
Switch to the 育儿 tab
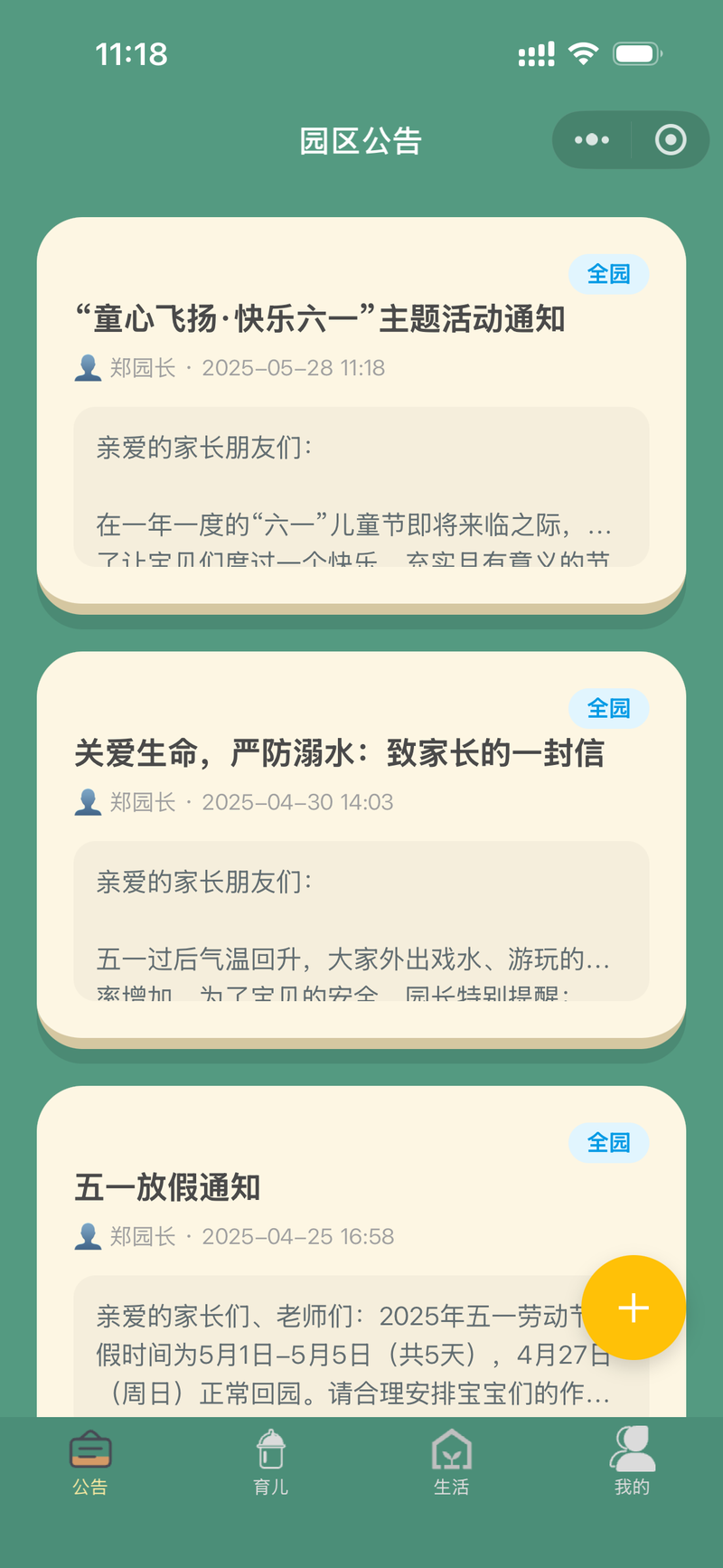(271, 1463)
